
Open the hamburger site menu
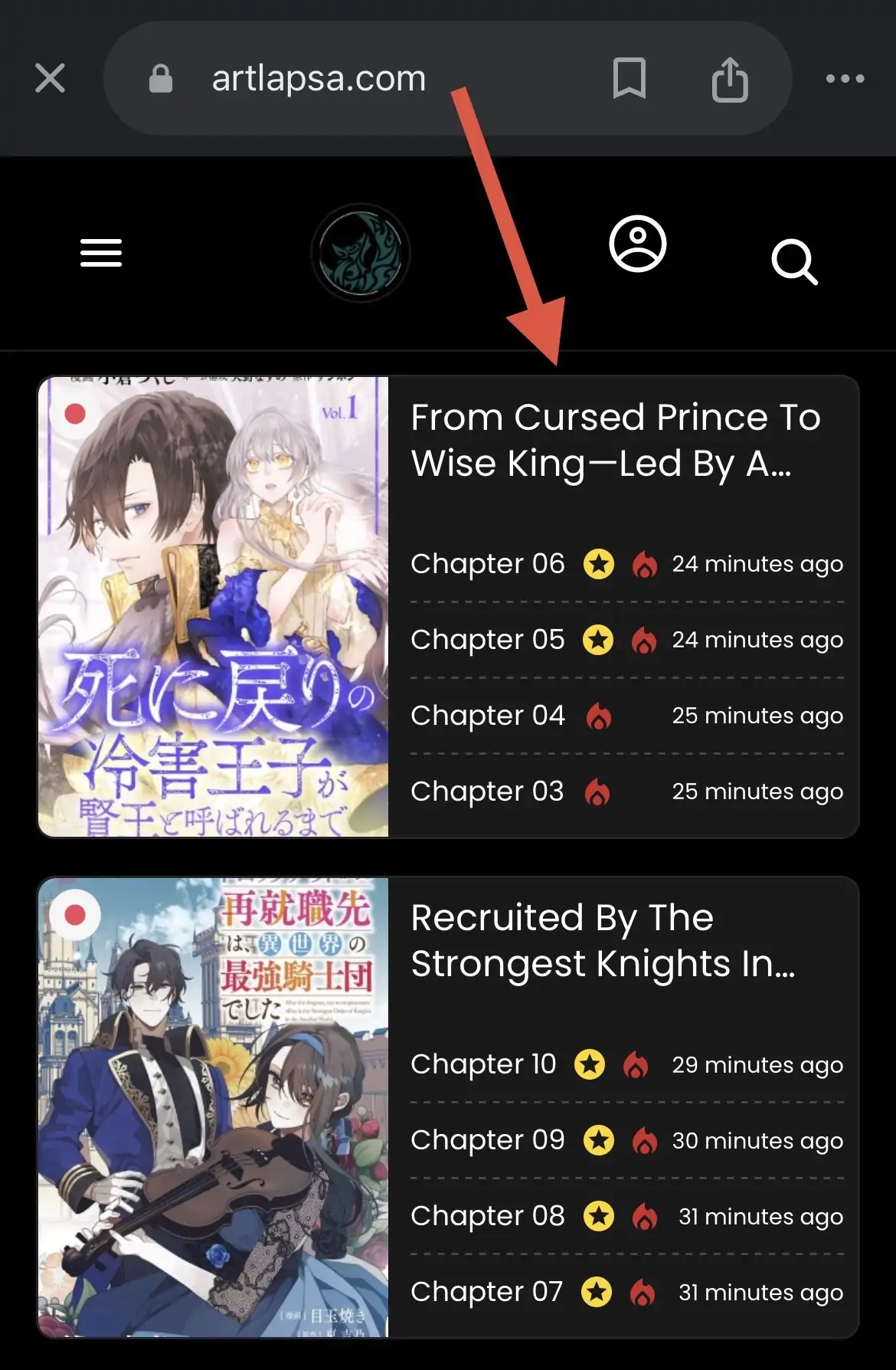[x=101, y=253]
